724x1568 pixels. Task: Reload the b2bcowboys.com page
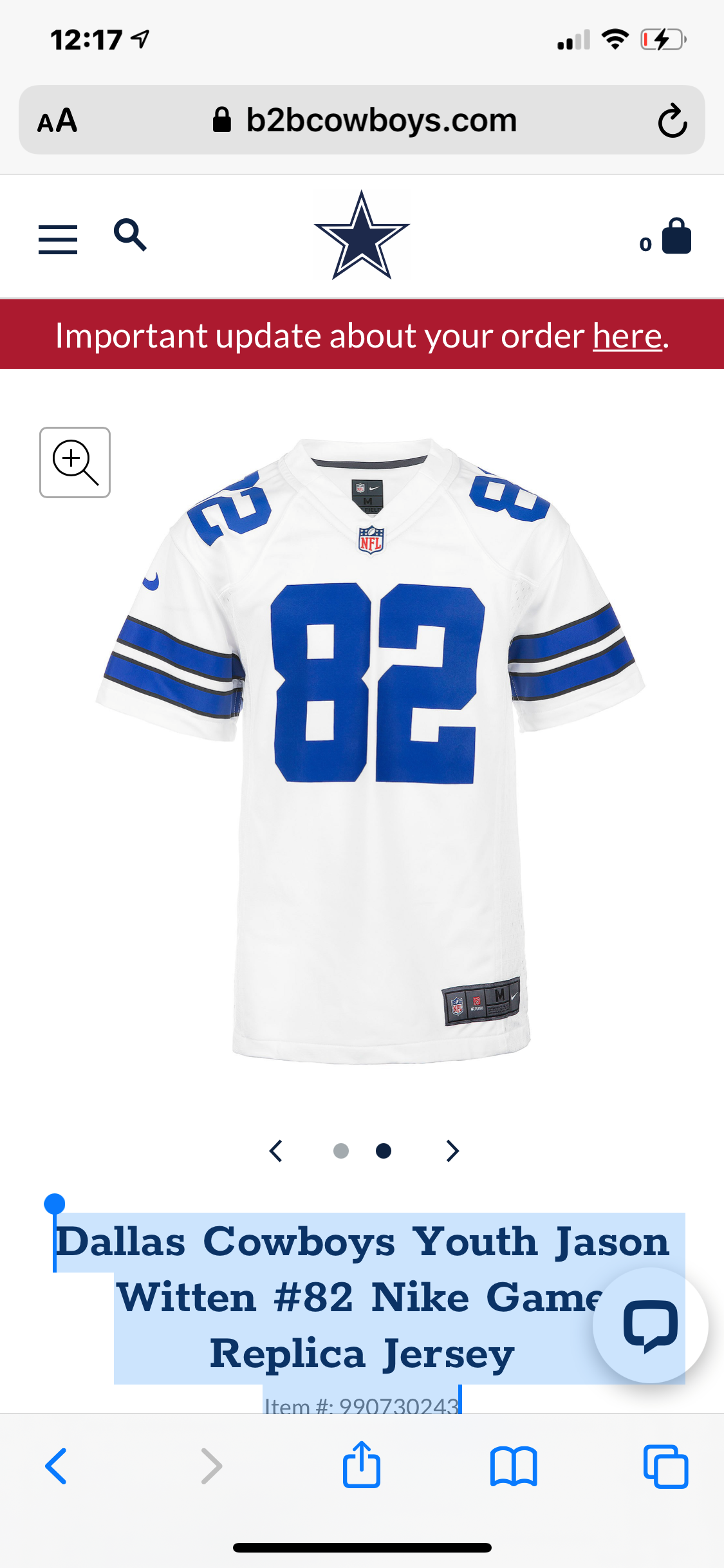(x=673, y=120)
